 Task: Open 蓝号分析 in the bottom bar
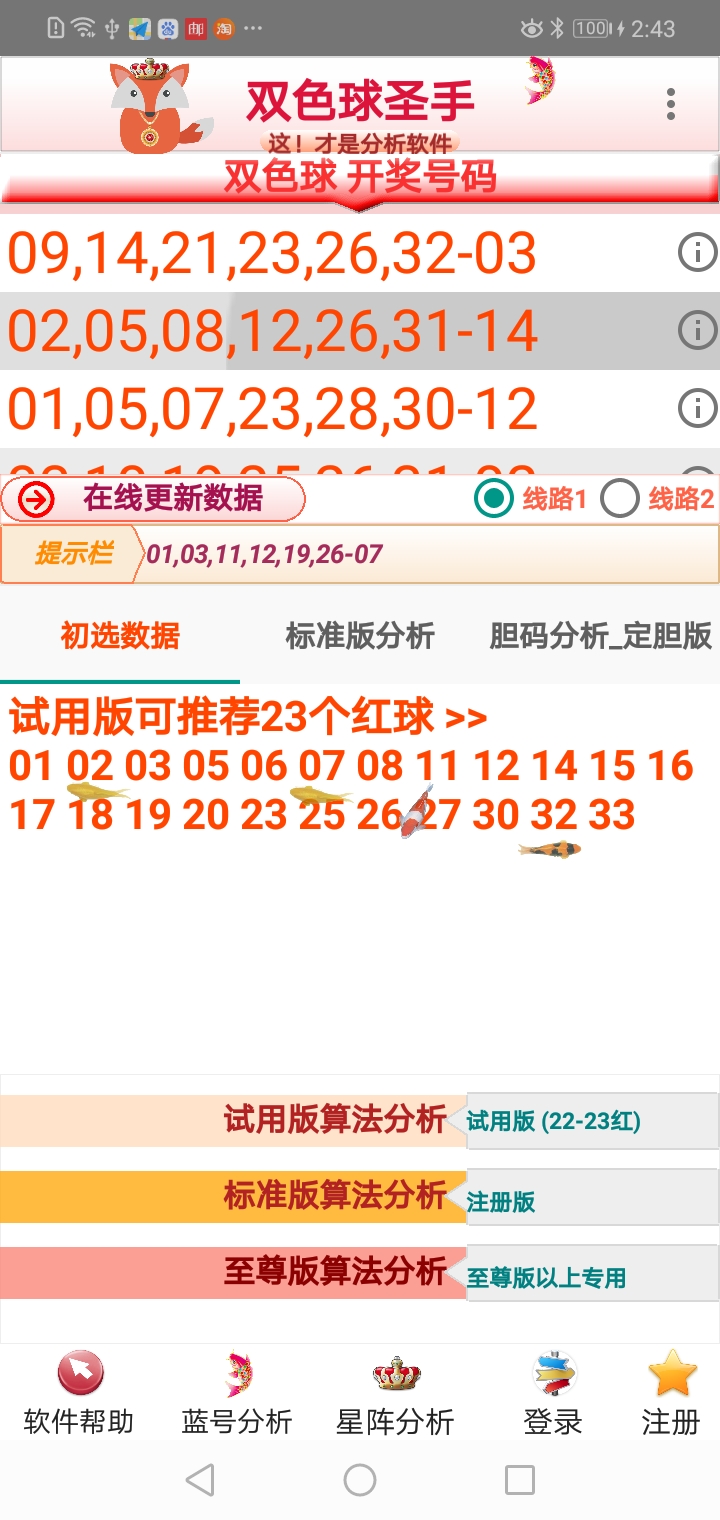(237, 1395)
